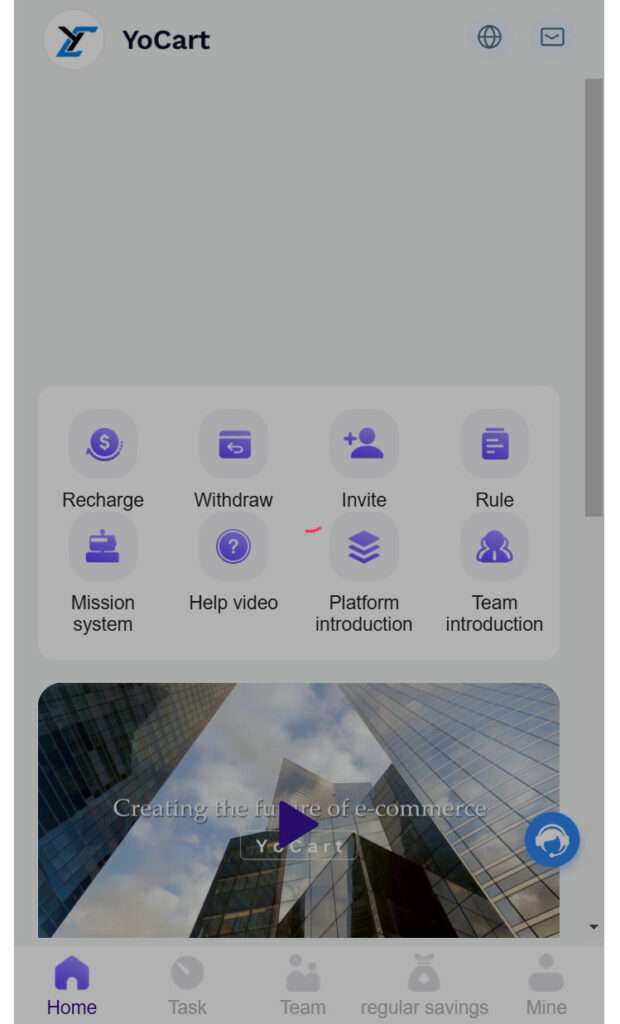This screenshot has width=620, height=1024.
Task: Switch to the Task tab
Action: (187, 985)
